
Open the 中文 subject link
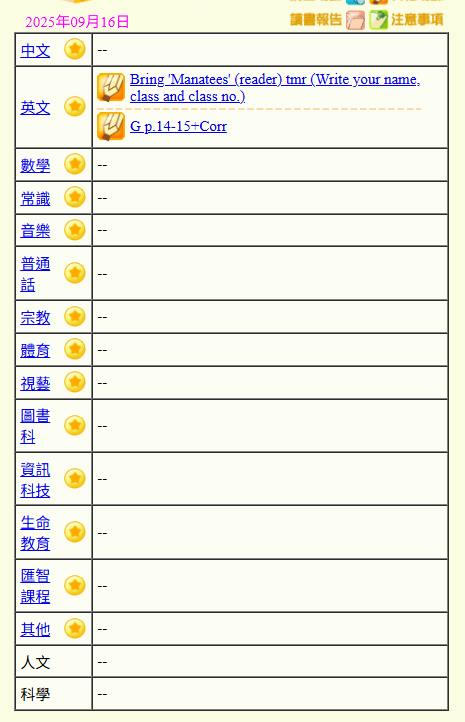point(35,50)
